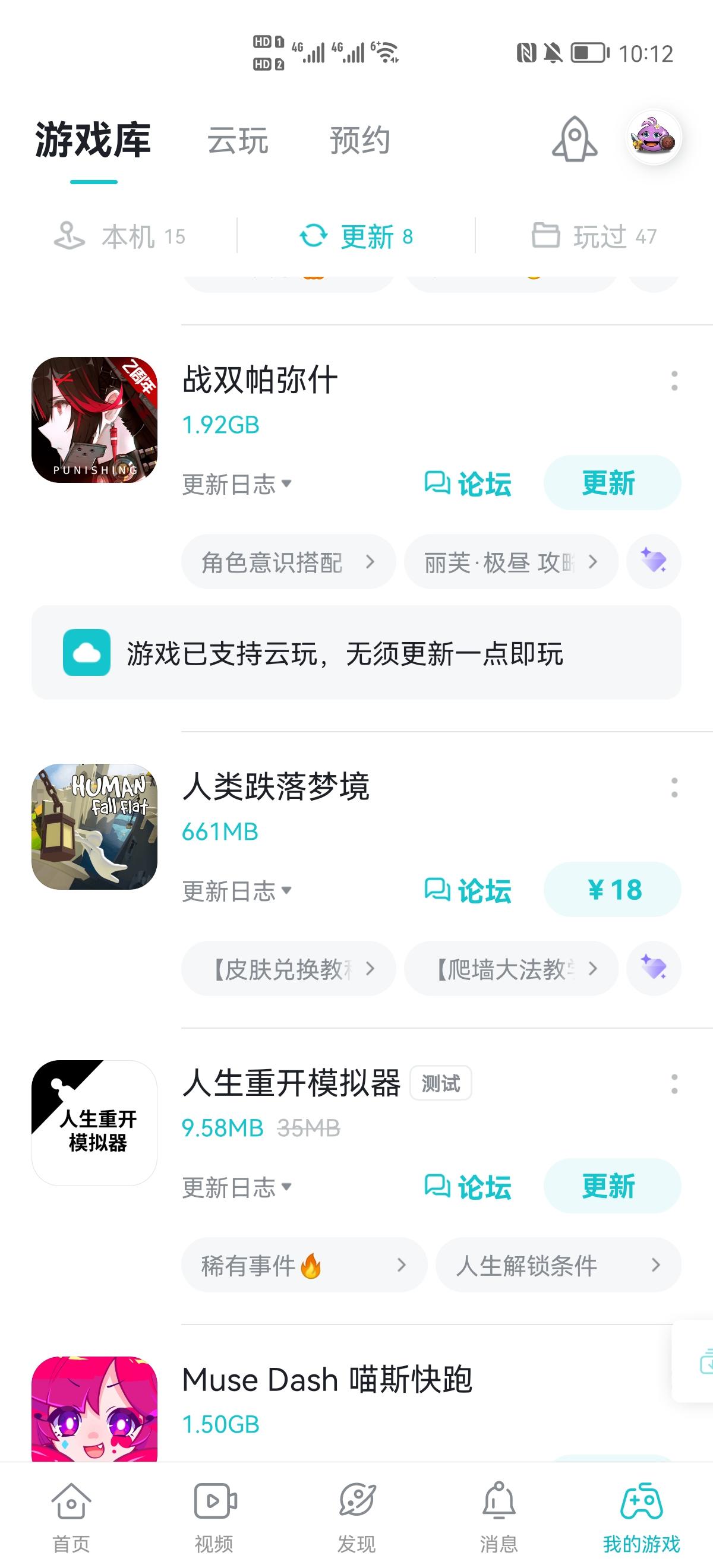Expand 更新日志 for 战双帕弥什
713x1568 pixels.
coord(237,485)
